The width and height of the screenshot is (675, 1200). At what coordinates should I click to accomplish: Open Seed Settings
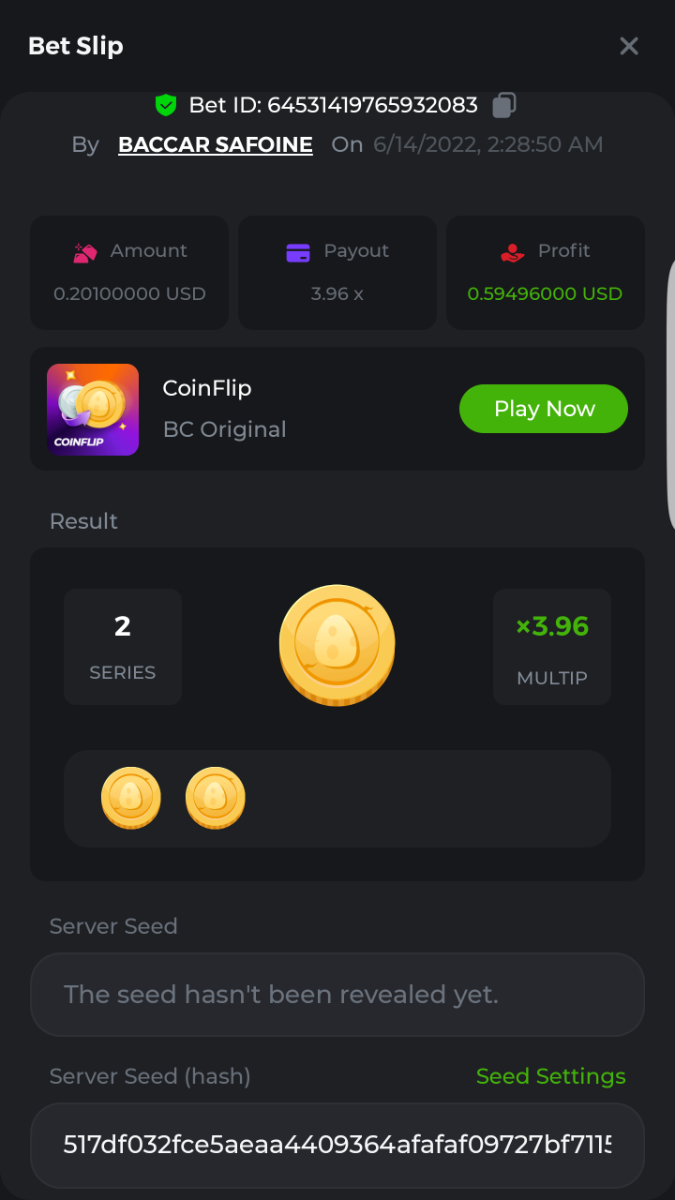(550, 1076)
